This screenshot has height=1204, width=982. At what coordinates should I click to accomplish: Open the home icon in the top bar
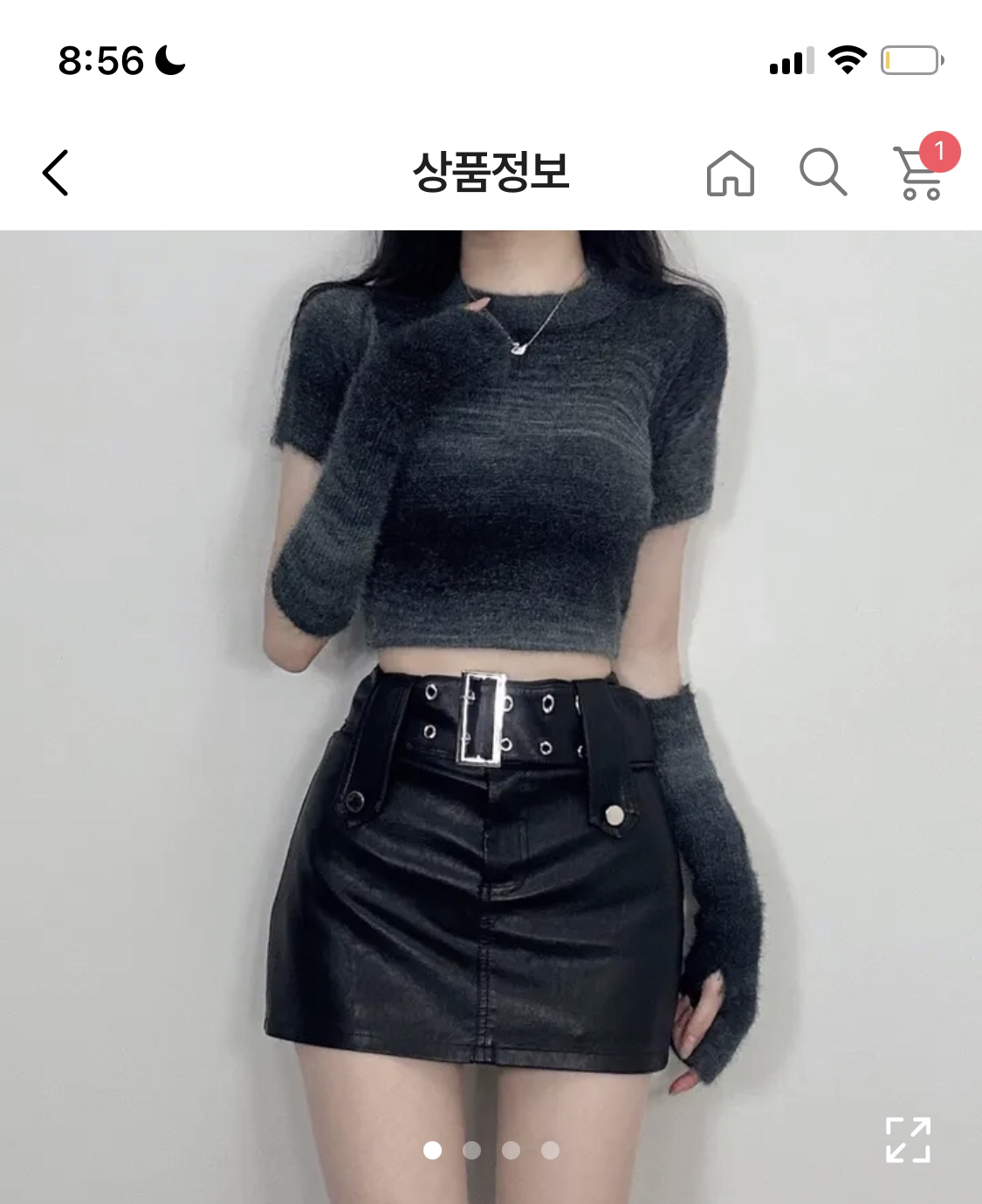[730, 173]
